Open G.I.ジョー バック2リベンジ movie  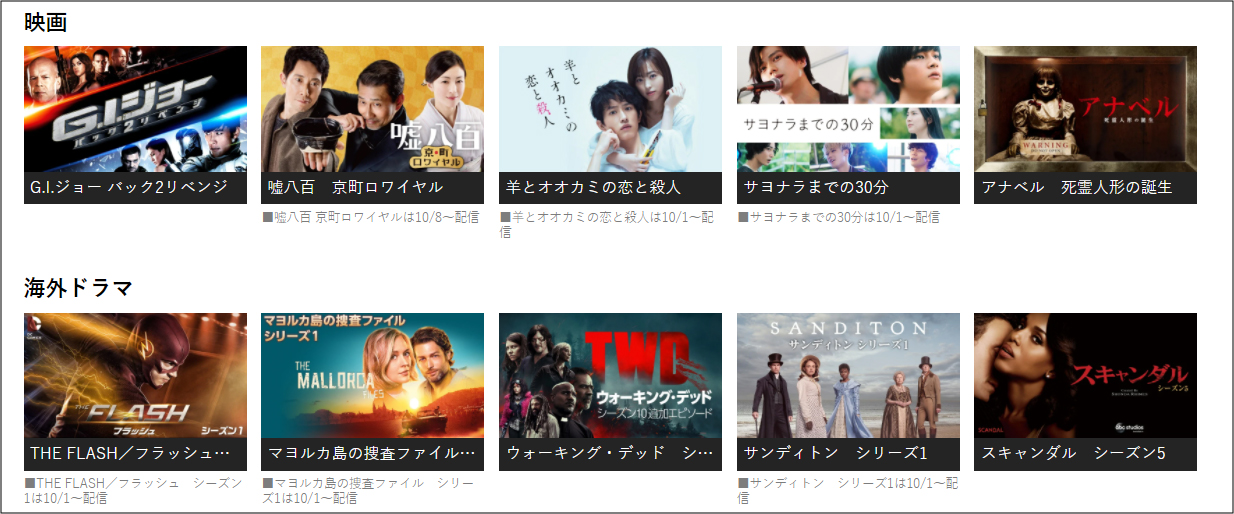click(135, 124)
